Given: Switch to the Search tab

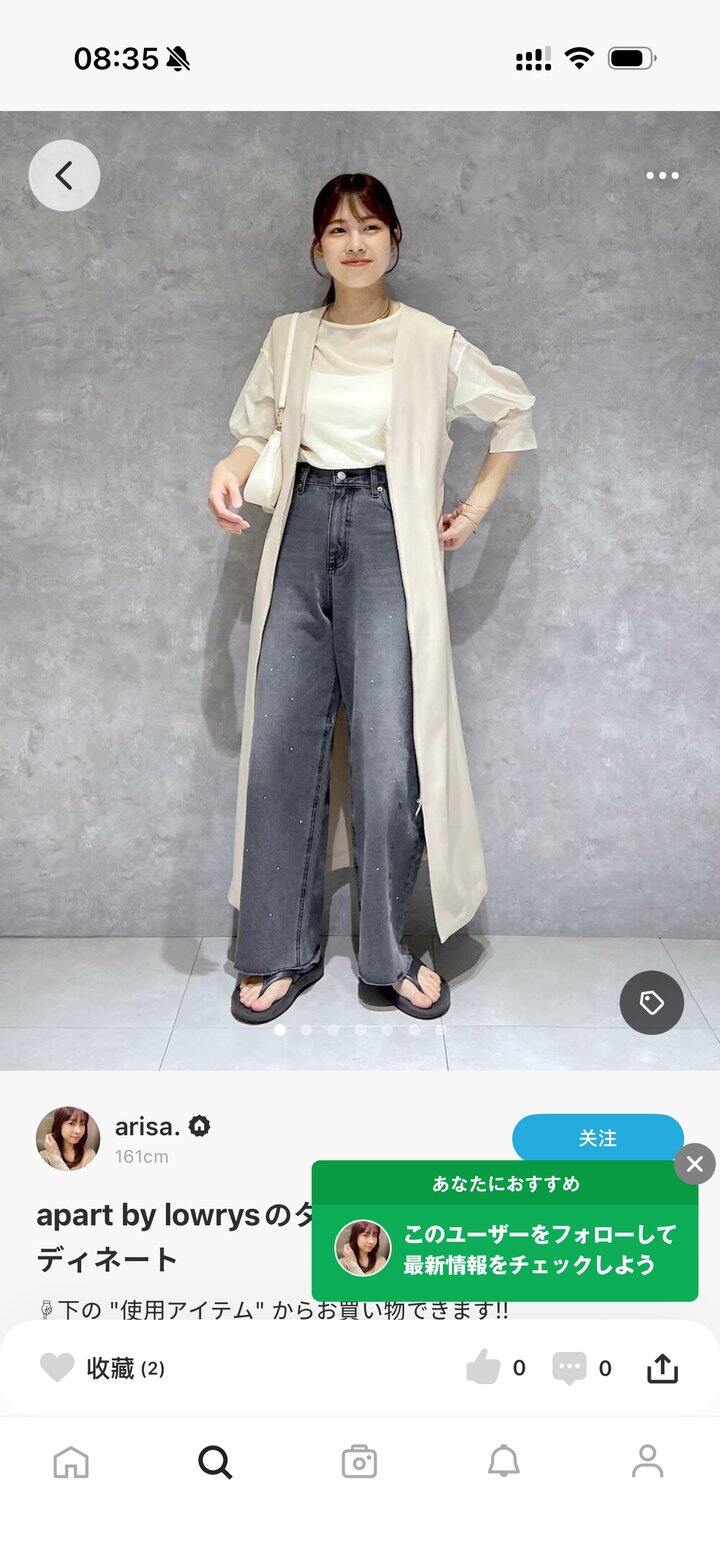Looking at the screenshot, I should pos(215,1462).
